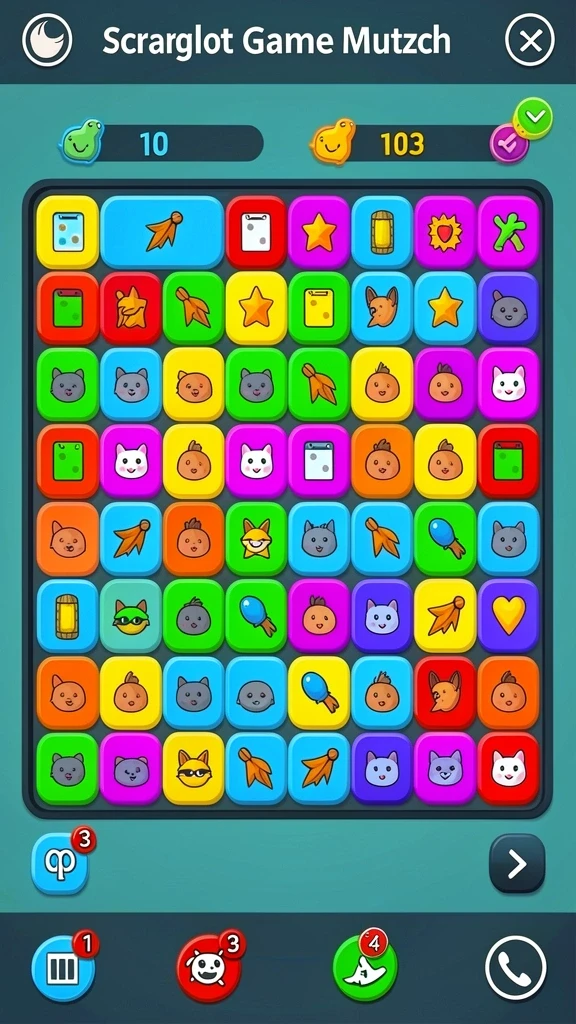Select the red tile with white cat
This screenshot has width=576, height=1024.
coord(509,768)
